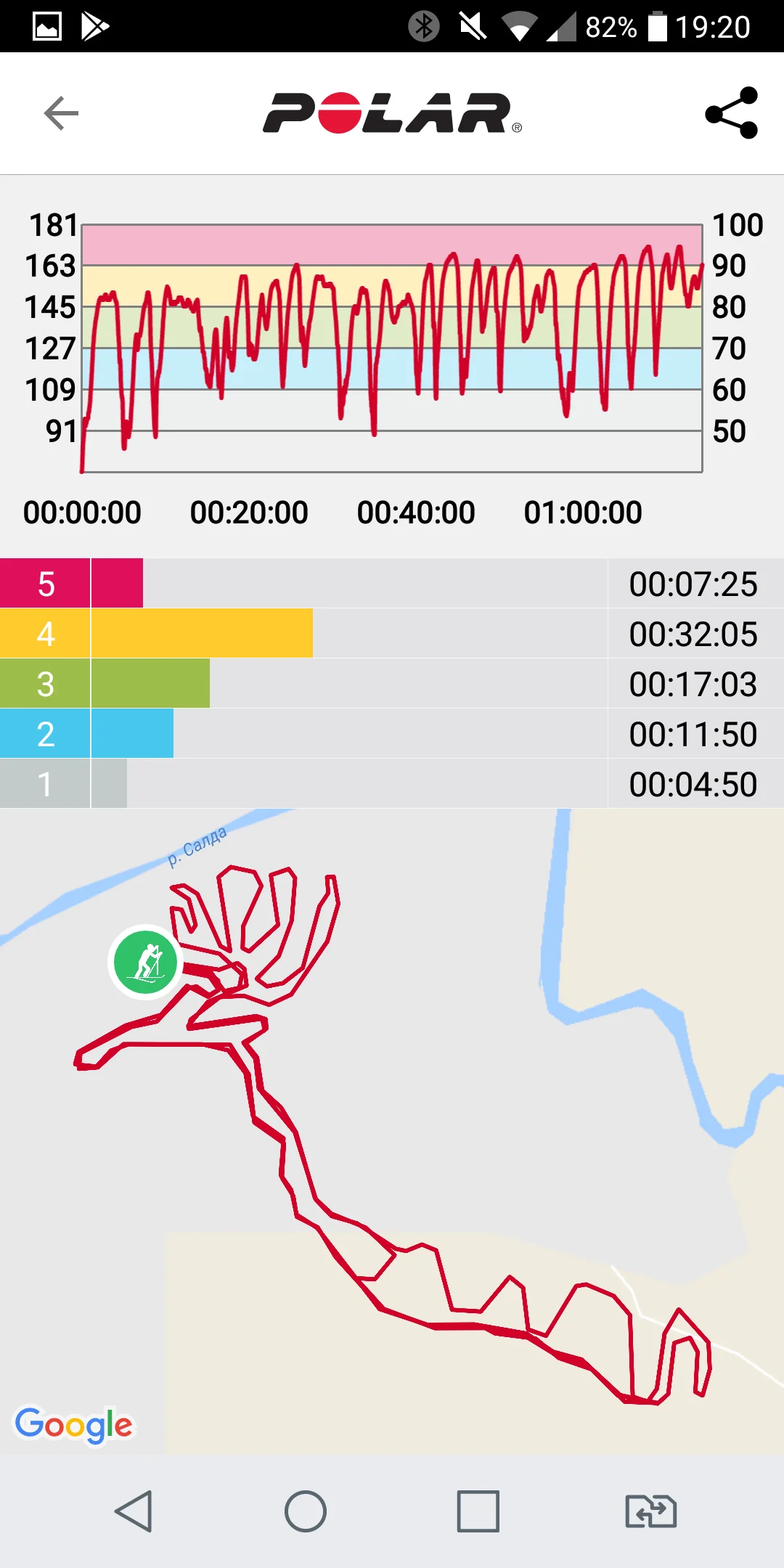This screenshot has height=1568, width=784.
Task: Go back using the top arrow
Action: point(61,113)
